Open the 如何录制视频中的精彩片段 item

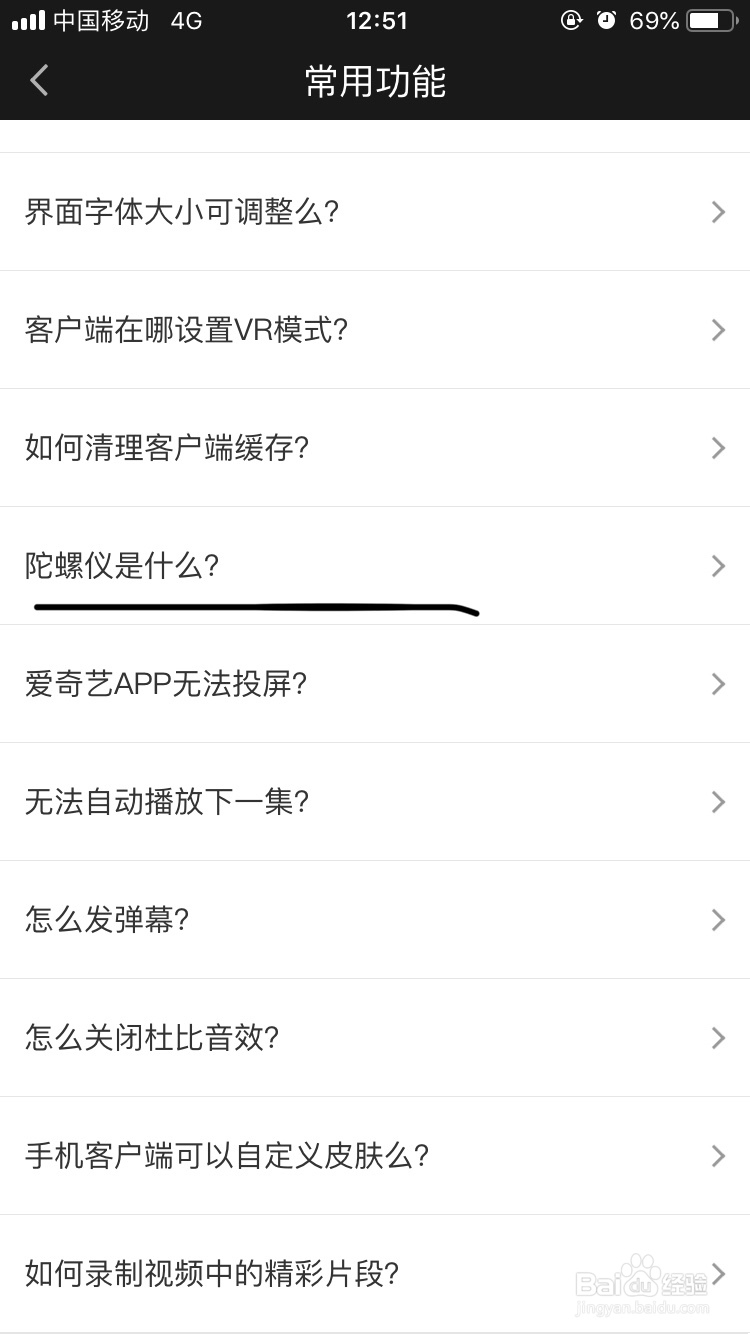(x=375, y=1274)
